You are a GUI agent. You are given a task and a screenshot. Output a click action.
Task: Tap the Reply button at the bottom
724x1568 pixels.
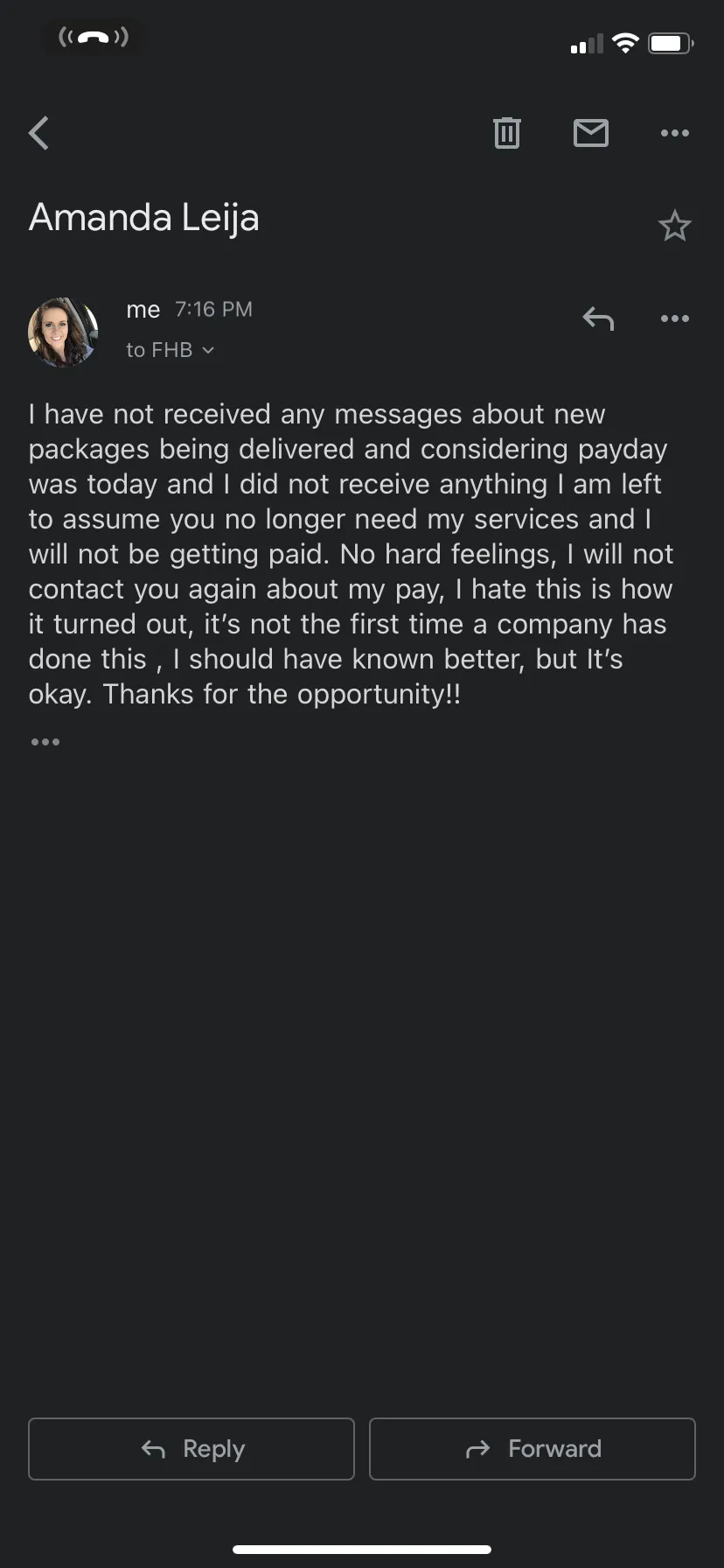191,1449
